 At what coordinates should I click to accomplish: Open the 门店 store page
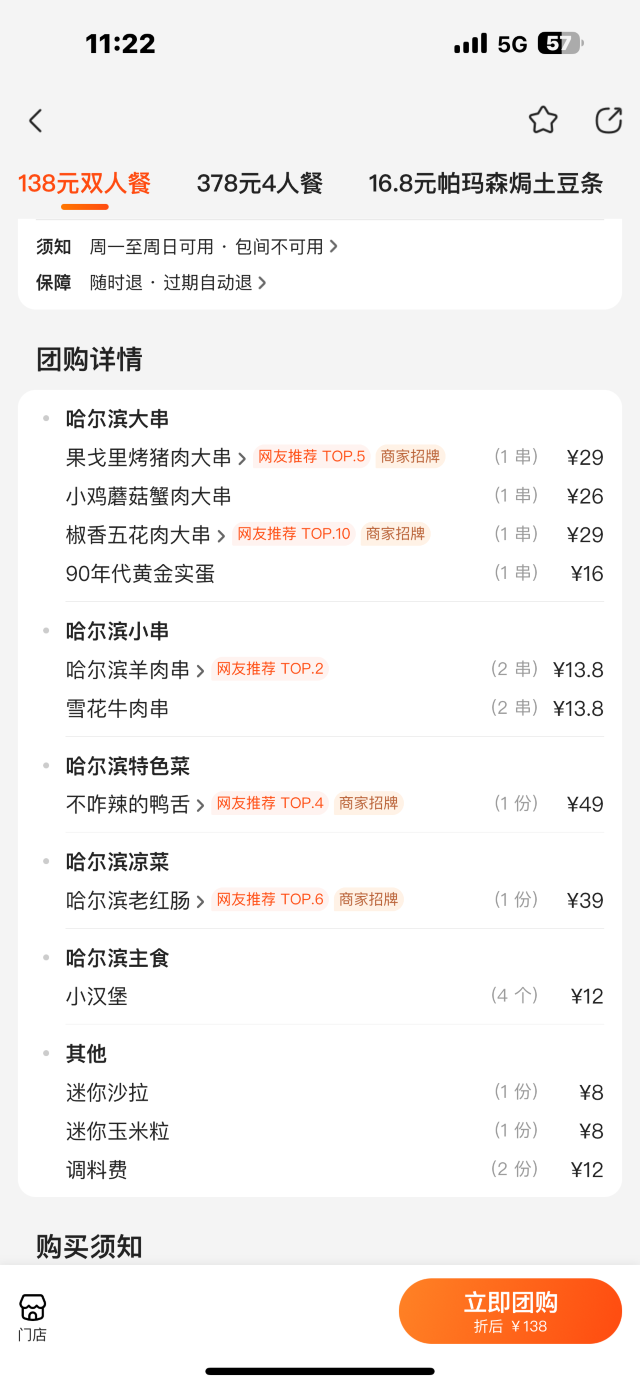33,1316
